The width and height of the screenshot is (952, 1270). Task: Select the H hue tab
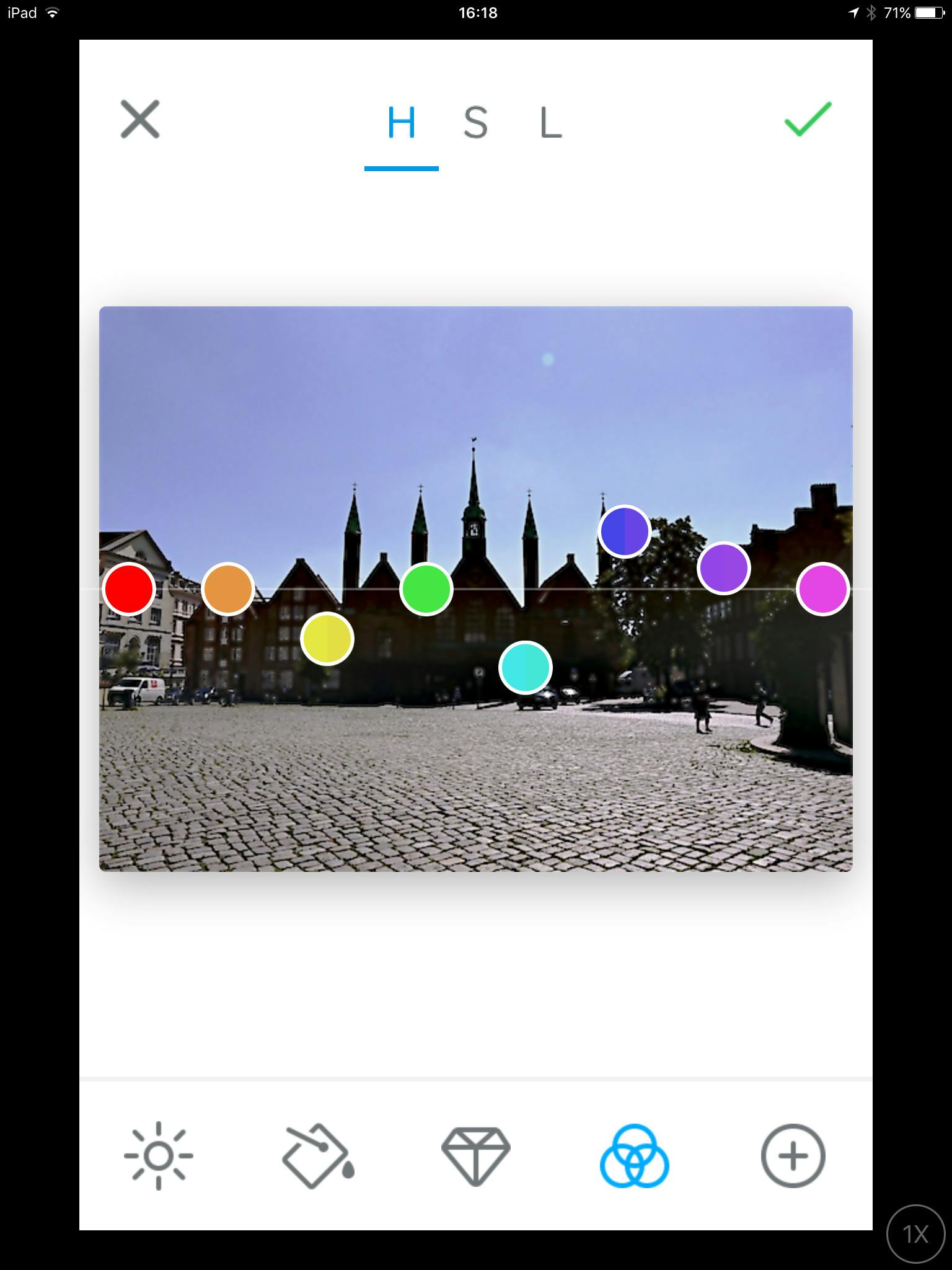coord(401,123)
